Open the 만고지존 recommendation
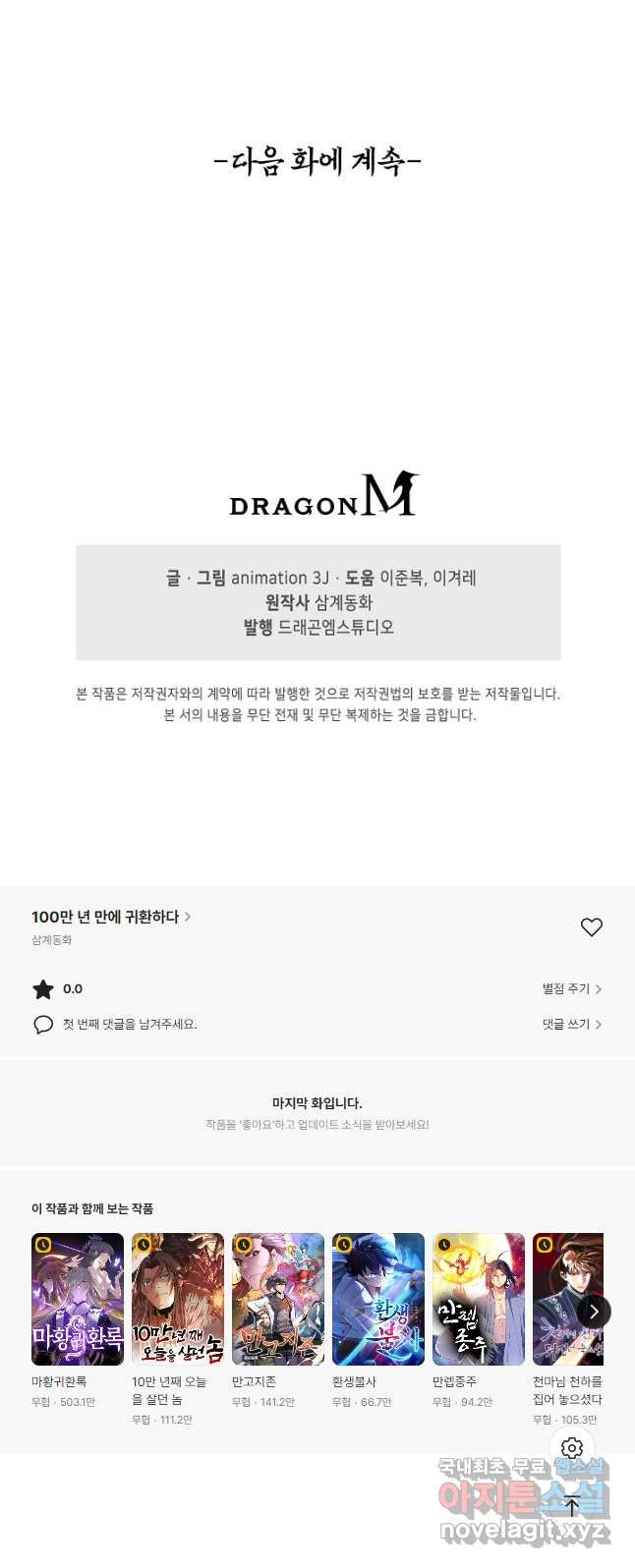This screenshot has width=635, height=1568. click(x=278, y=1299)
